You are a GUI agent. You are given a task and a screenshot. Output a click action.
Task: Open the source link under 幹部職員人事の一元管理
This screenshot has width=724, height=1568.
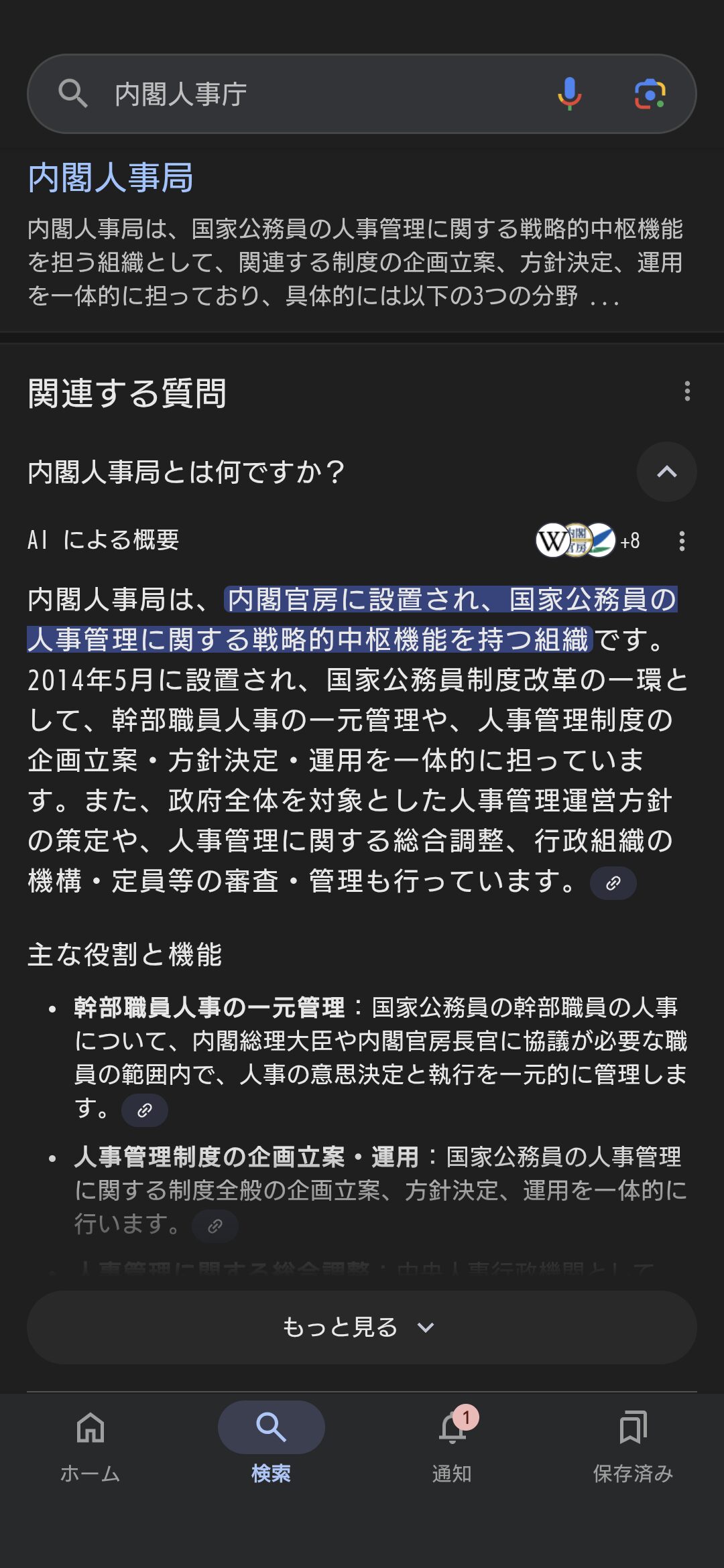(x=144, y=1110)
